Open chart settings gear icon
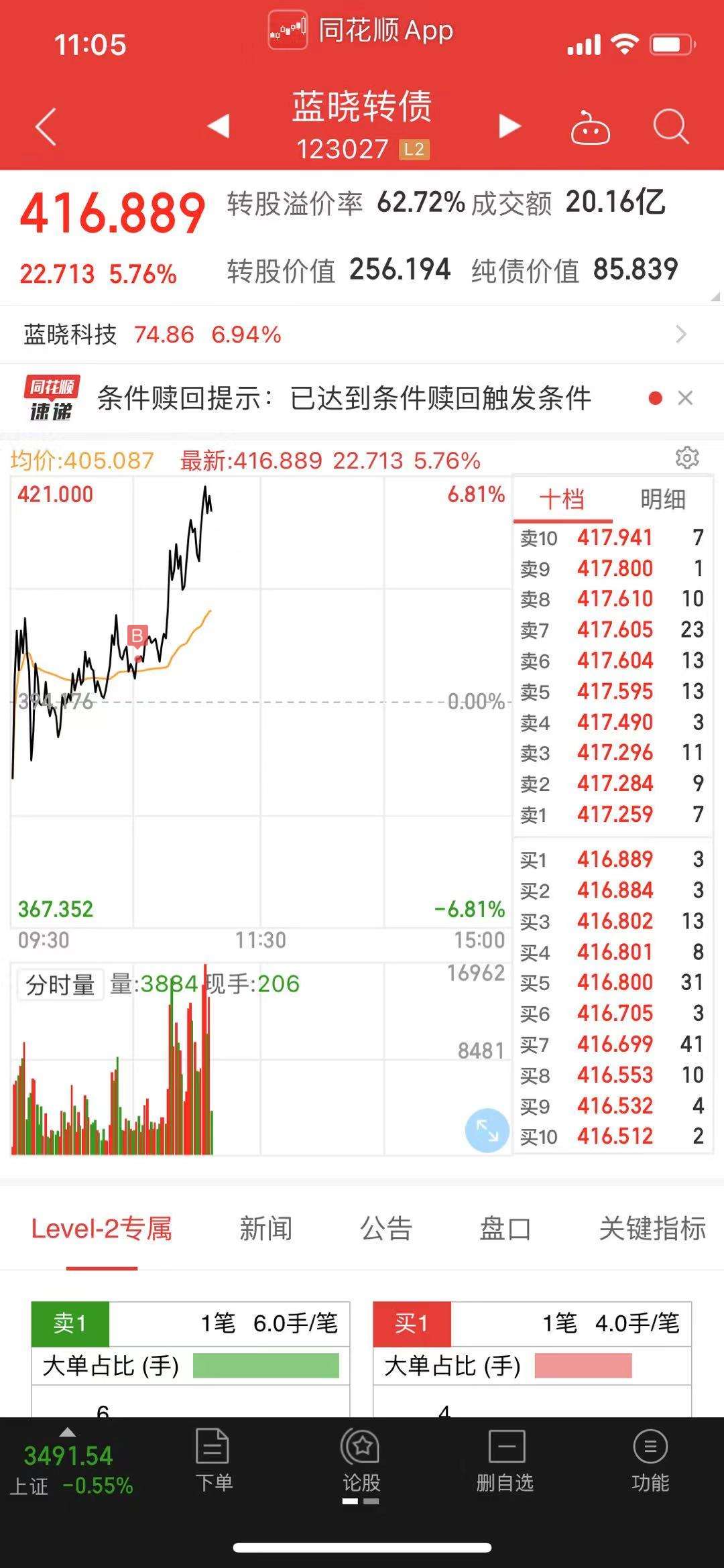Image resolution: width=724 pixels, height=1568 pixels. pyautogui.click(x=687, y=458)
